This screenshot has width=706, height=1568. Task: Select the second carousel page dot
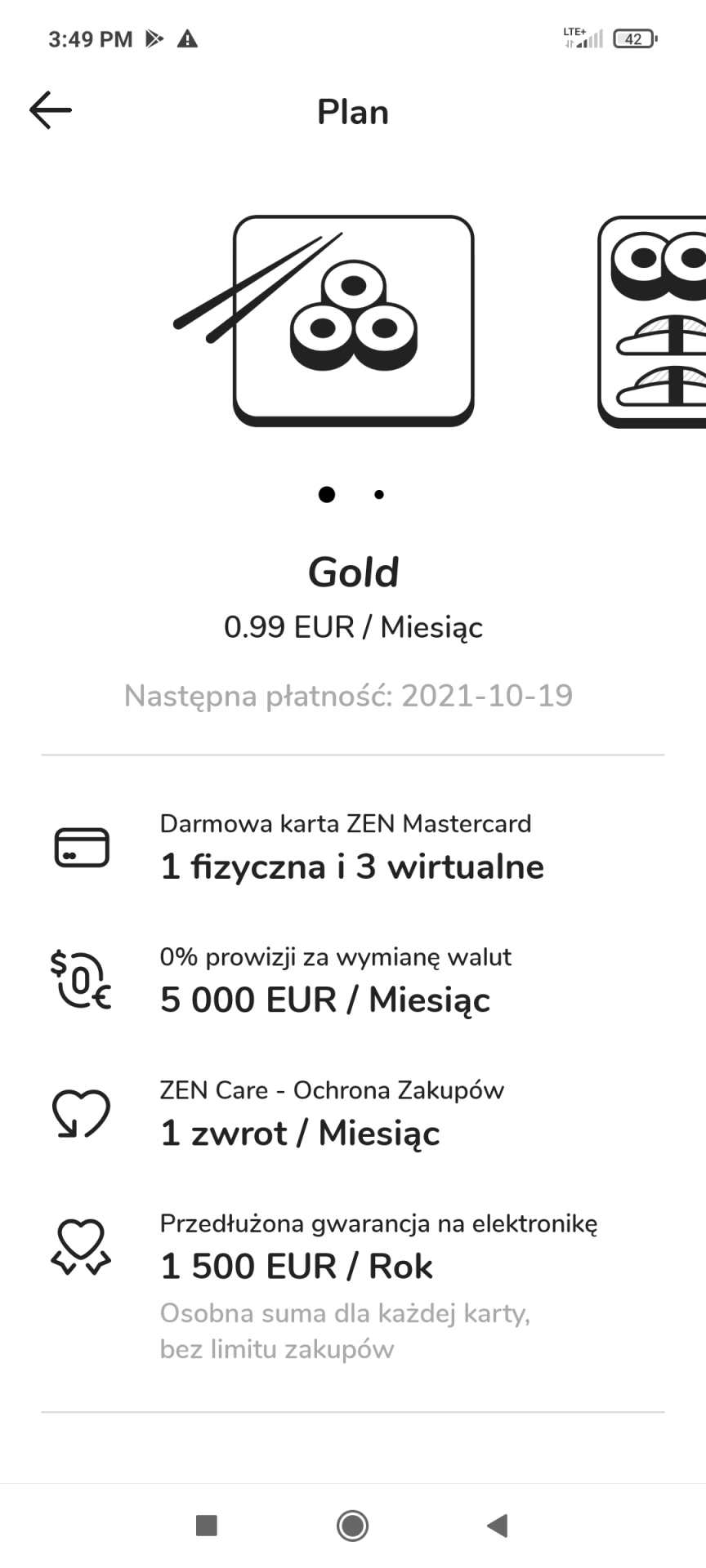[x=379, y=494]
